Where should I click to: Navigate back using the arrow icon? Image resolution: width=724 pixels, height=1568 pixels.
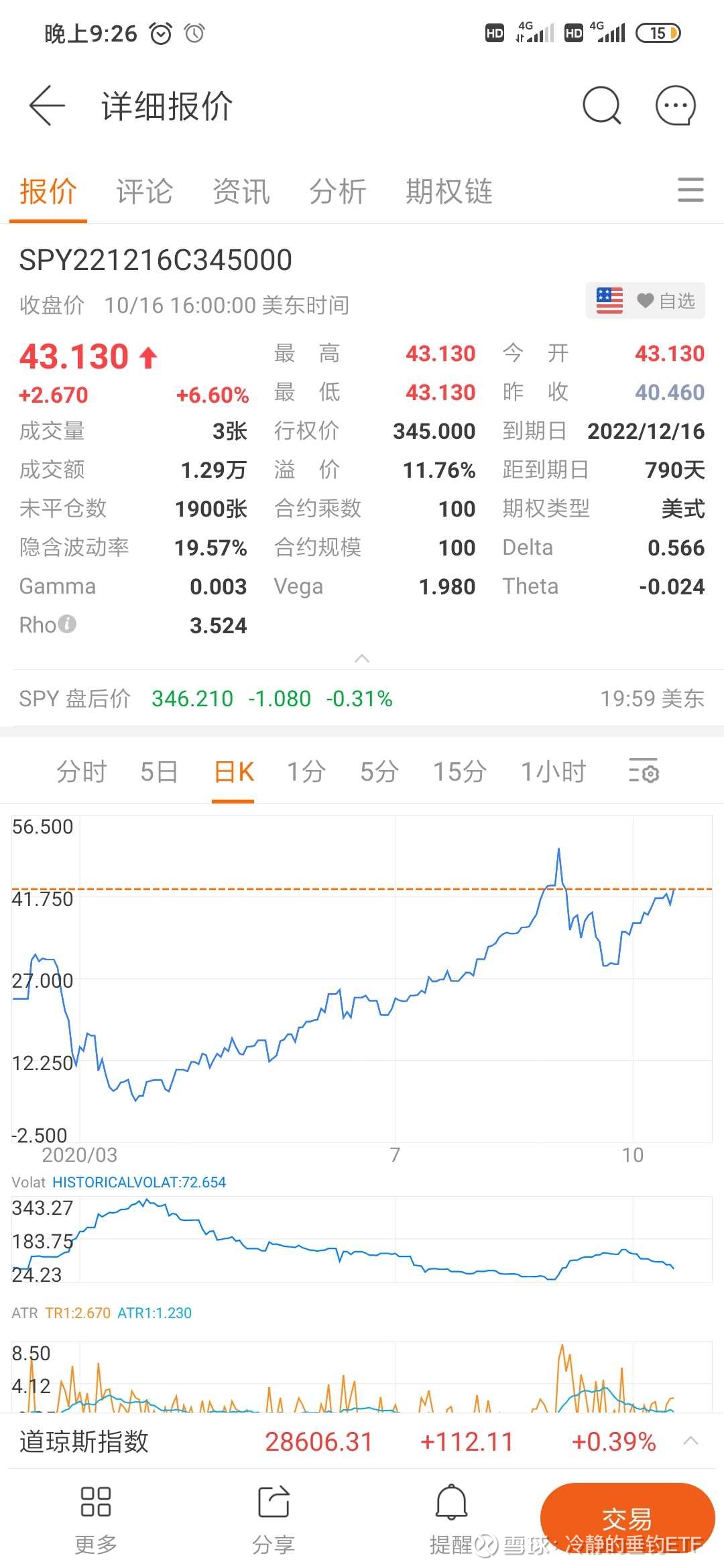(x=46, y=106)
